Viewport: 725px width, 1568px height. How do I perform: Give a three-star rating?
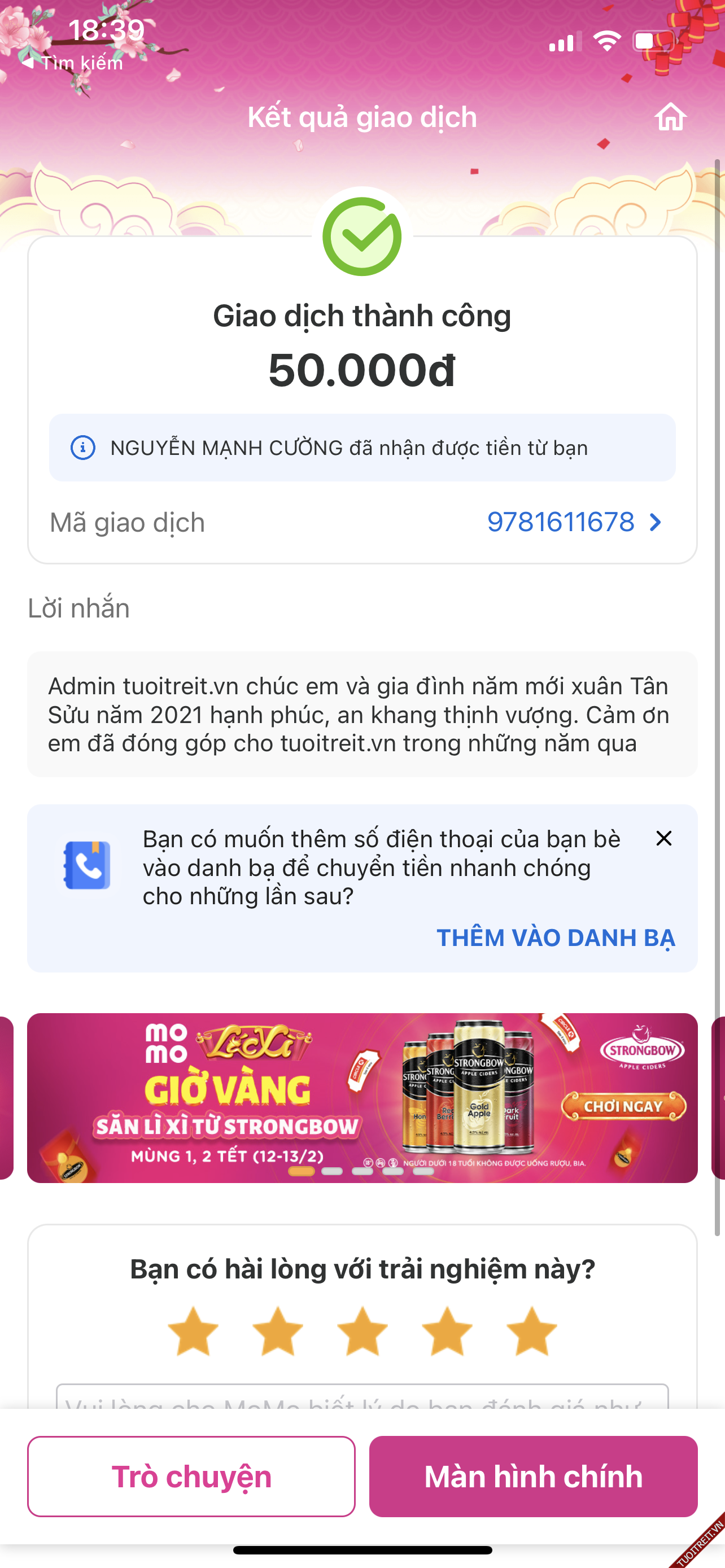[x=362, y=1332]
